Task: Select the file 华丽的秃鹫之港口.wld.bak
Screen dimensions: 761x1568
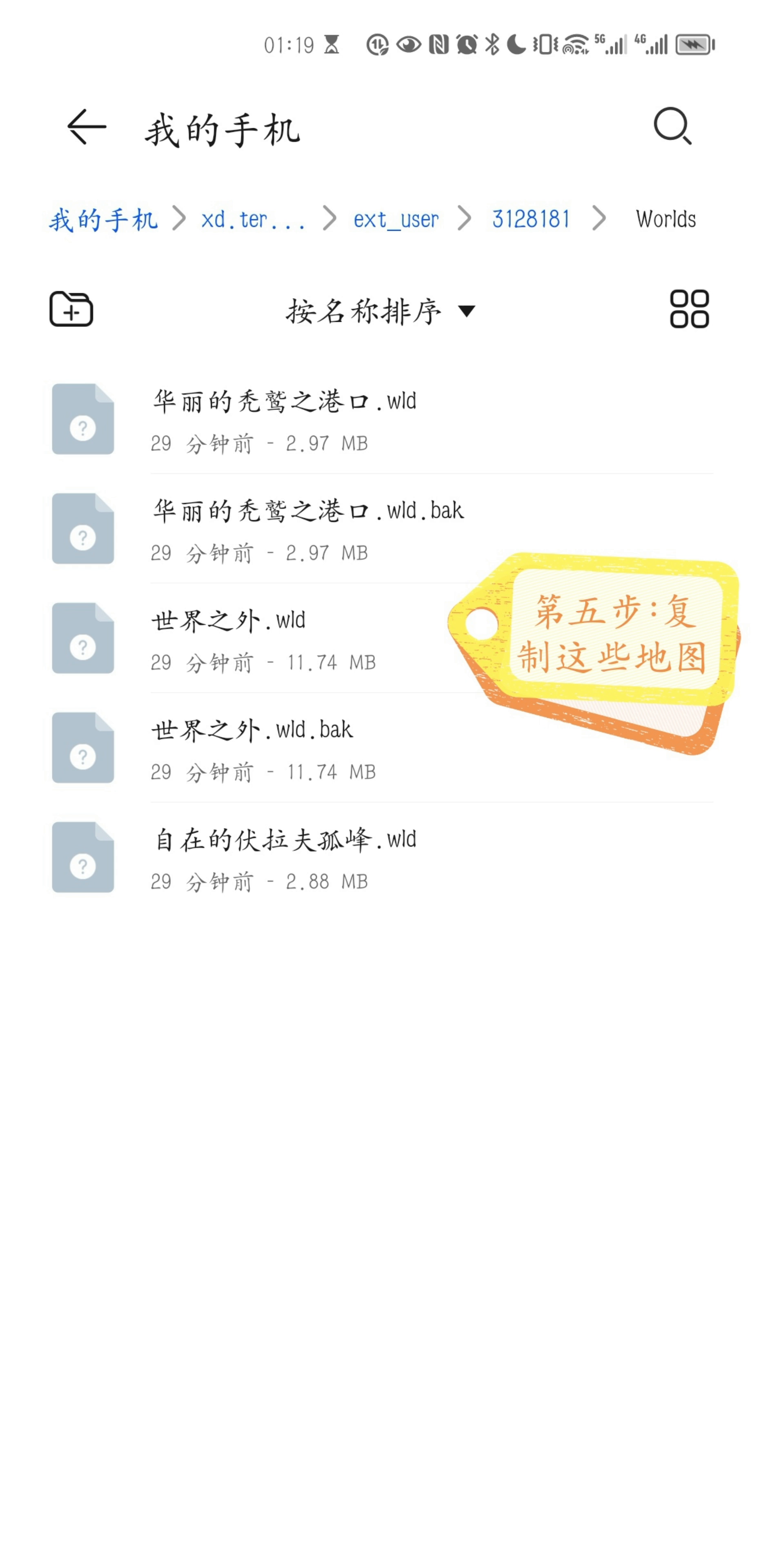Action: click(380, 529)
